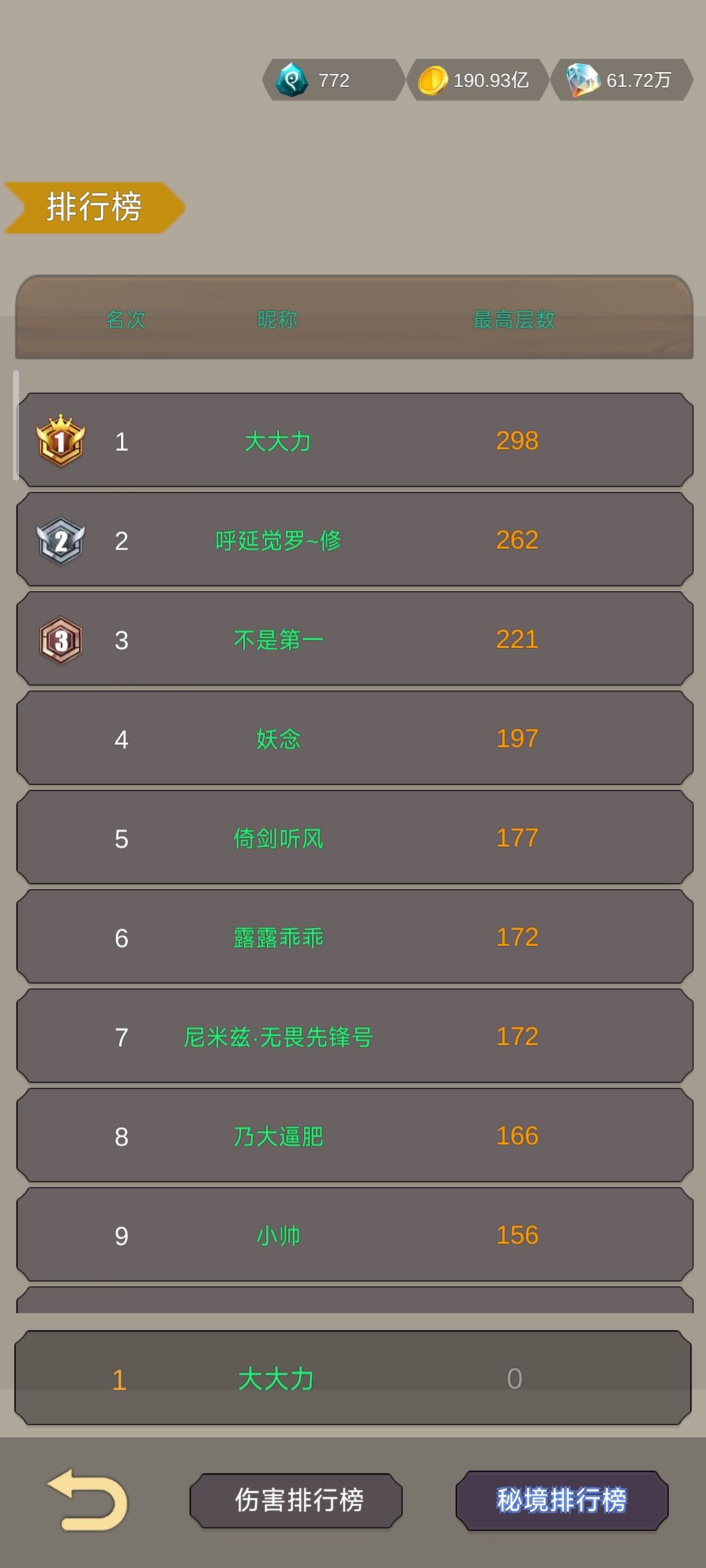View the 乃大逼肥 row
The image size is (706, 1568).
(355, 1135)
